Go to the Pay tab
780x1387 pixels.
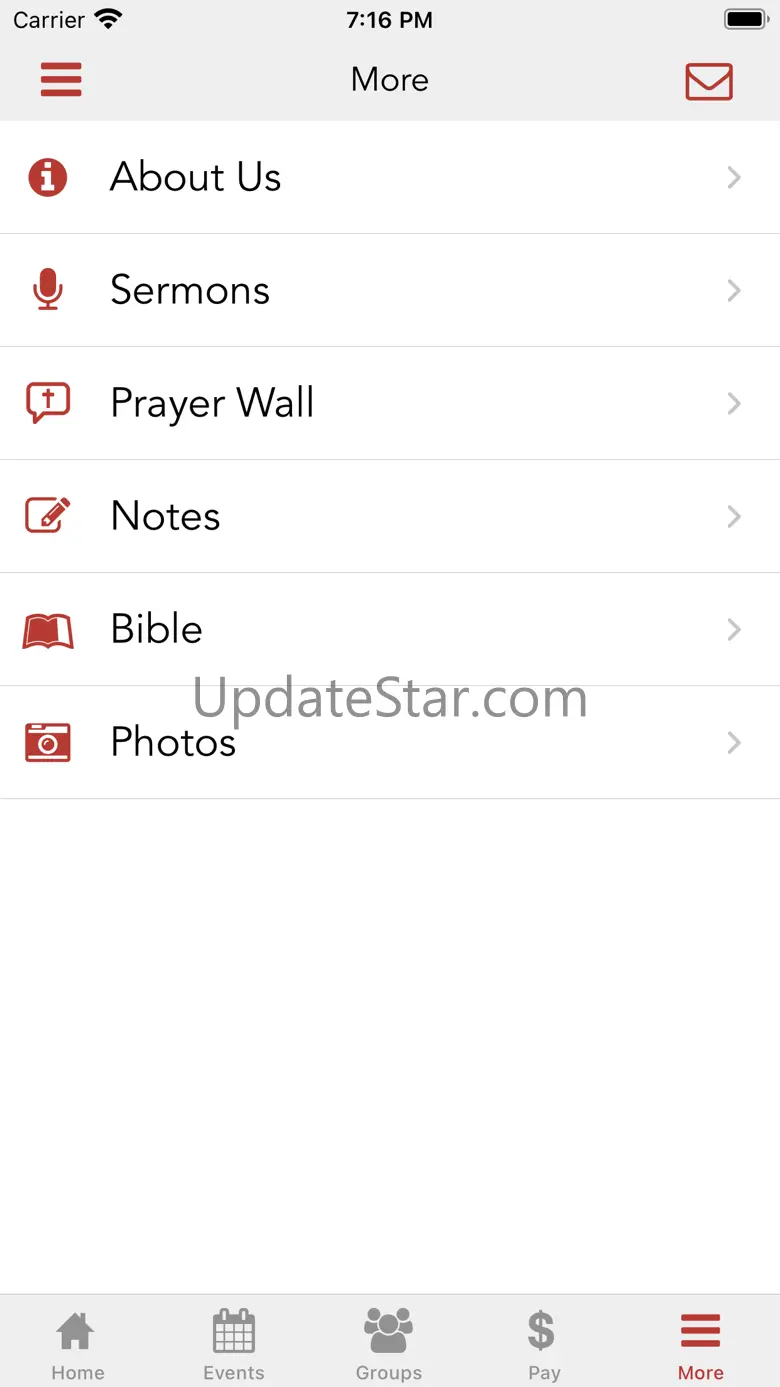click(x=544, y=1343)
